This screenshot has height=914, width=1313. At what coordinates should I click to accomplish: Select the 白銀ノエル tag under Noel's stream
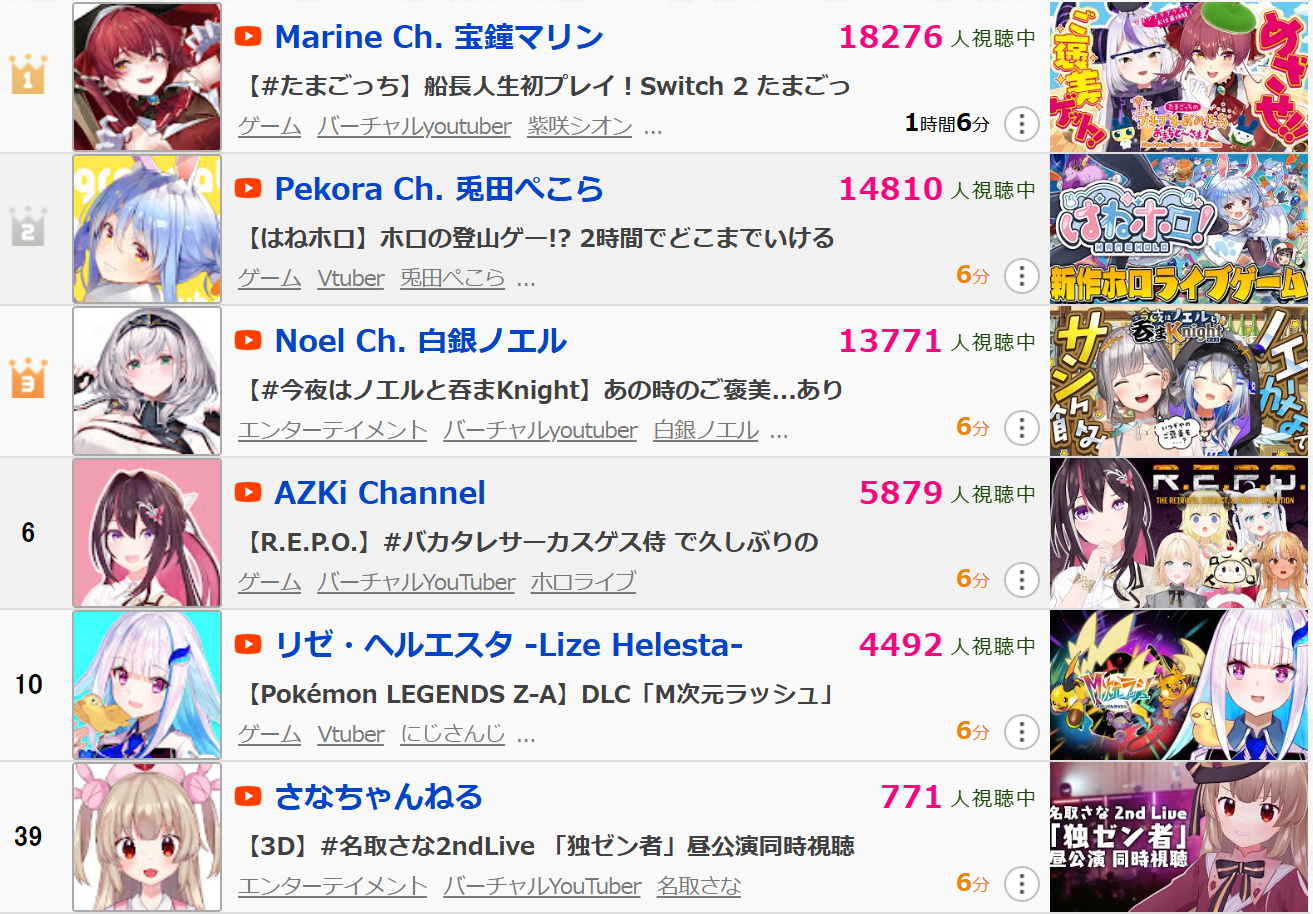pyautogui.click(x=705, y=431)
